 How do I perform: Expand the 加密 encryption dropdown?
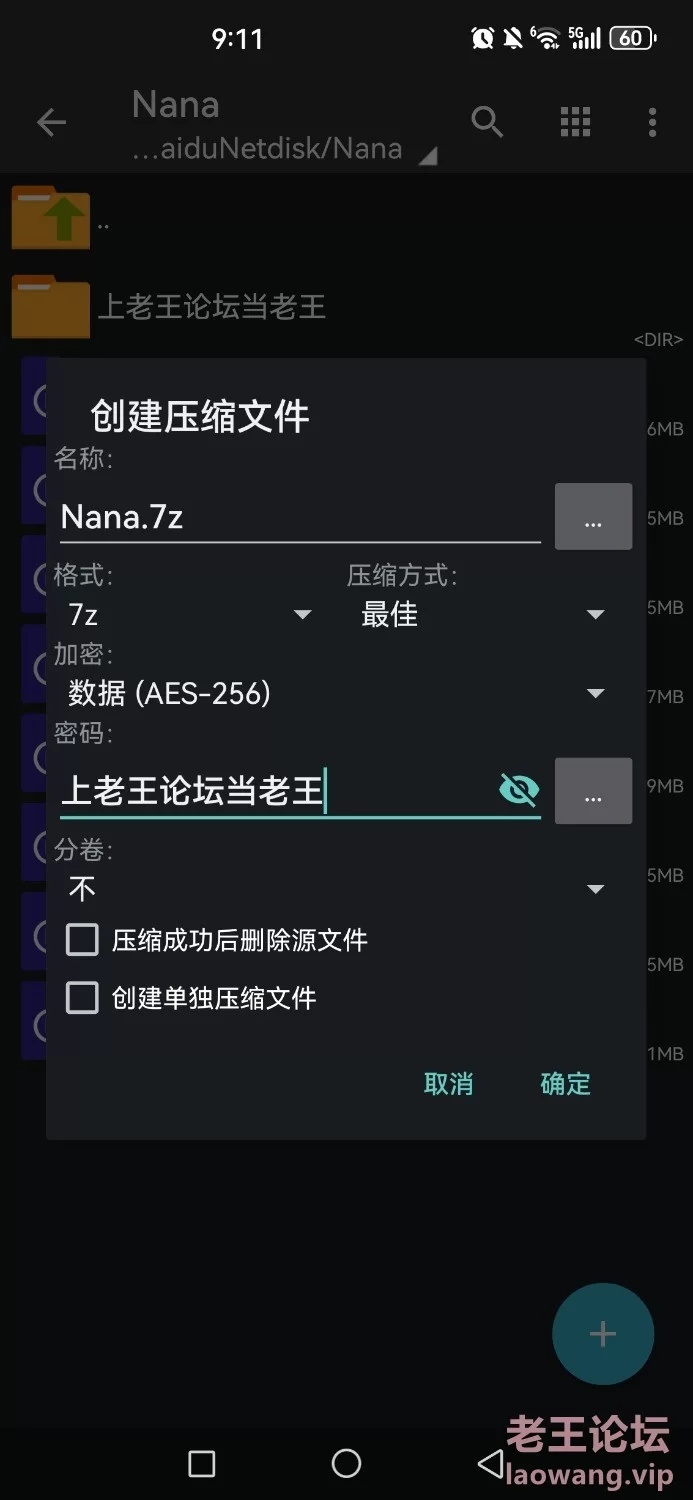pos(336,693)
